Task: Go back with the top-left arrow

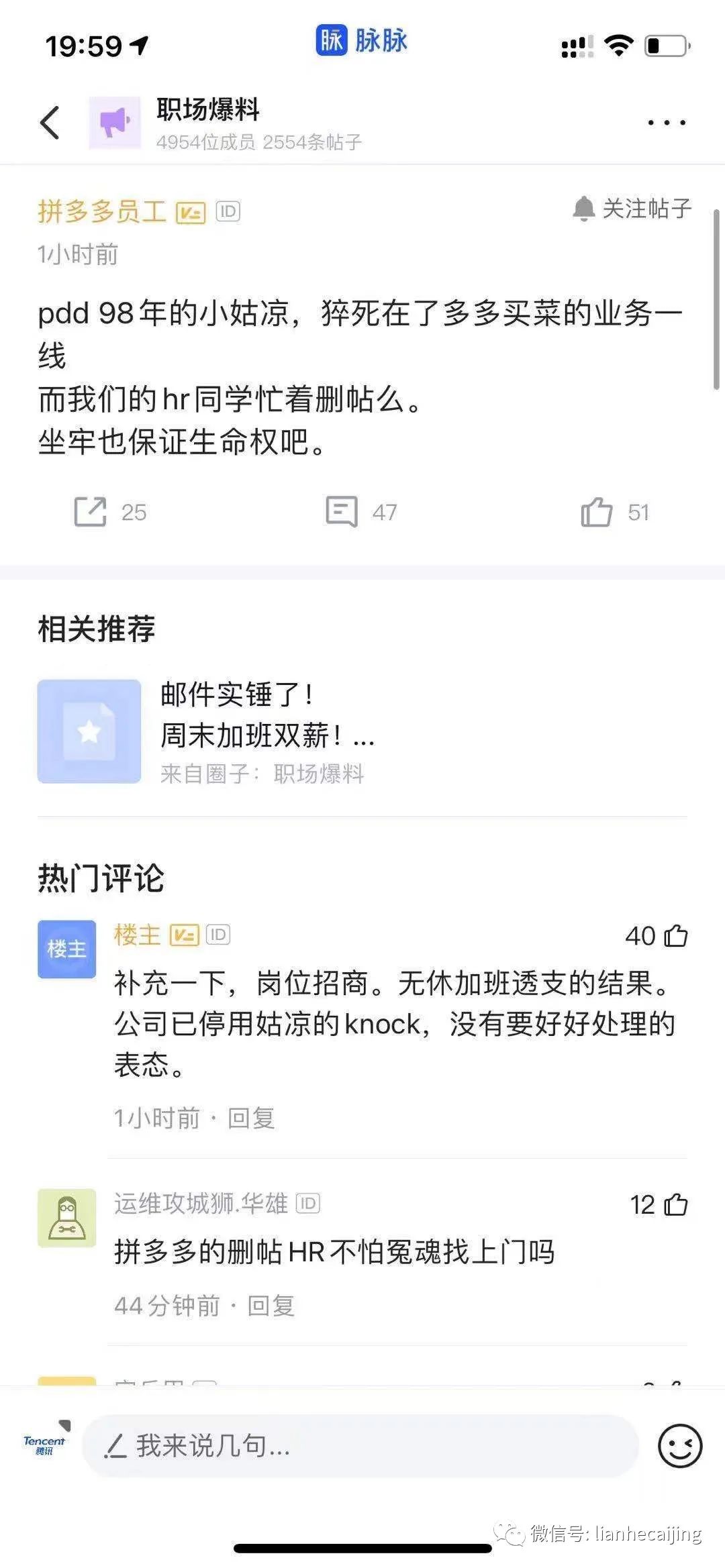Action: 50,123
